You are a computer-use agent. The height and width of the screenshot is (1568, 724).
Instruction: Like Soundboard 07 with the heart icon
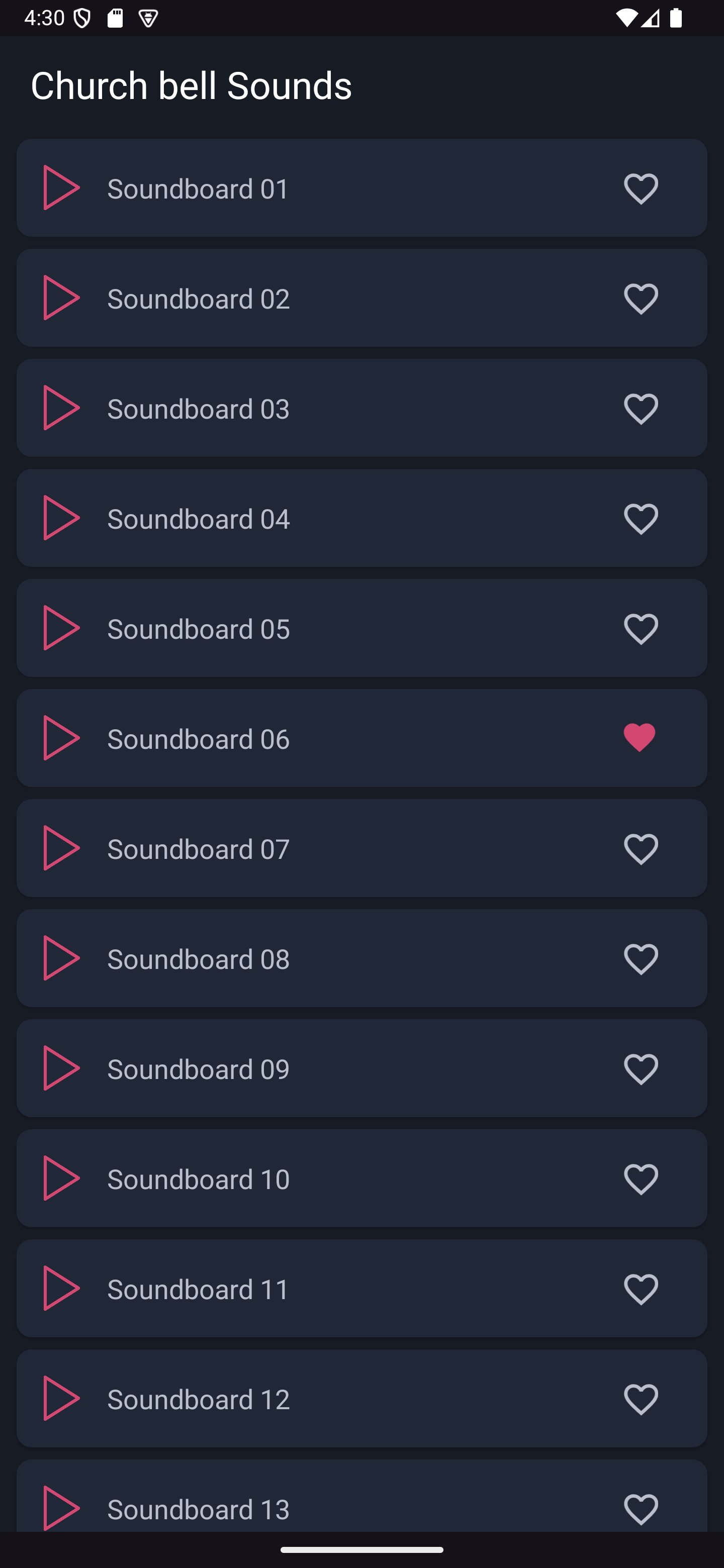tap(641, 849)
